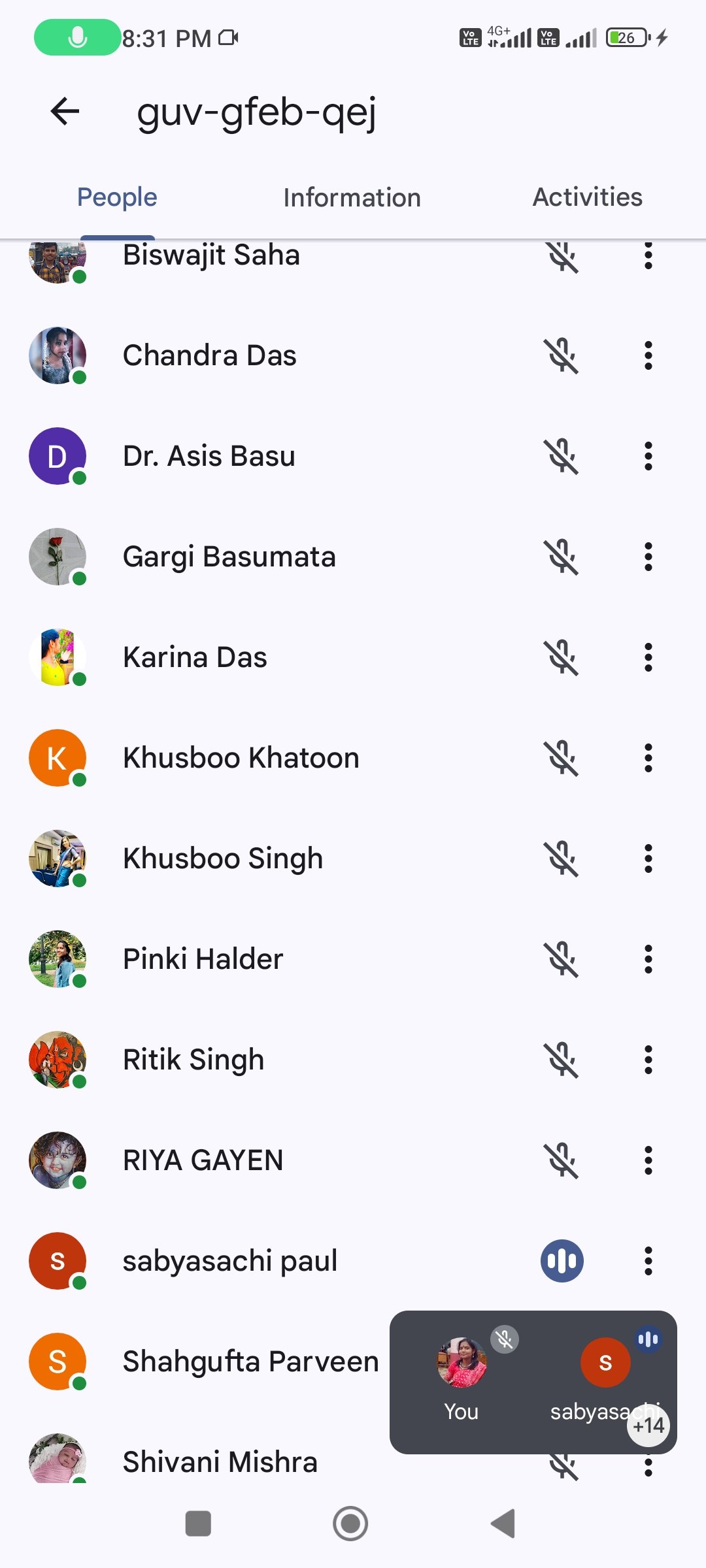Tap sabyasachi paul's speaking indicator
This screenshot has width=706, height=1568.
562,1261
